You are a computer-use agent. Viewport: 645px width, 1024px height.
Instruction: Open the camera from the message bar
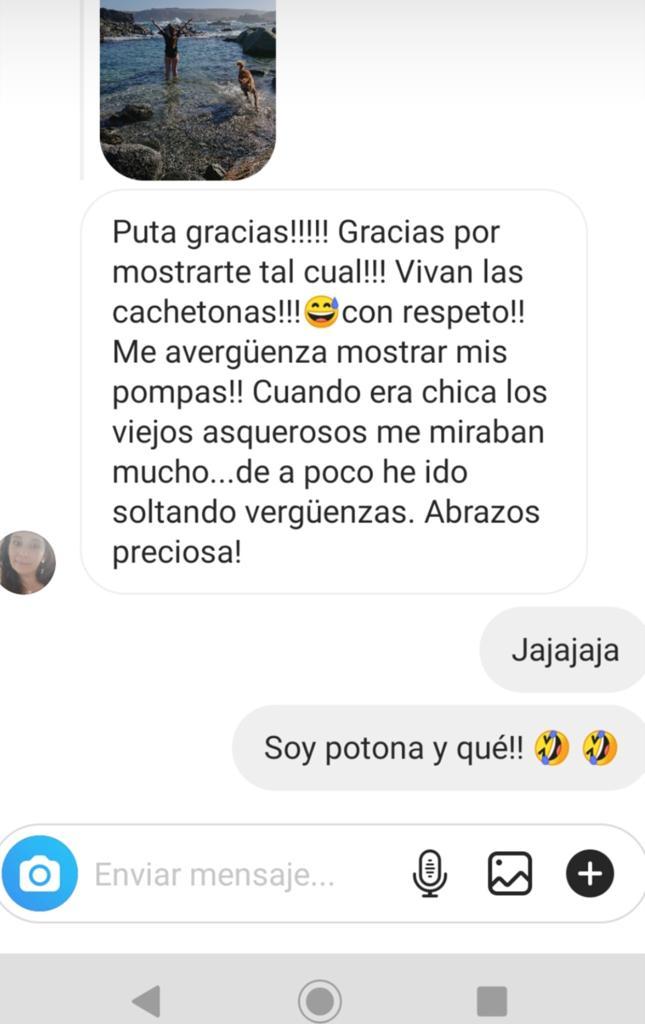point(40,874)
